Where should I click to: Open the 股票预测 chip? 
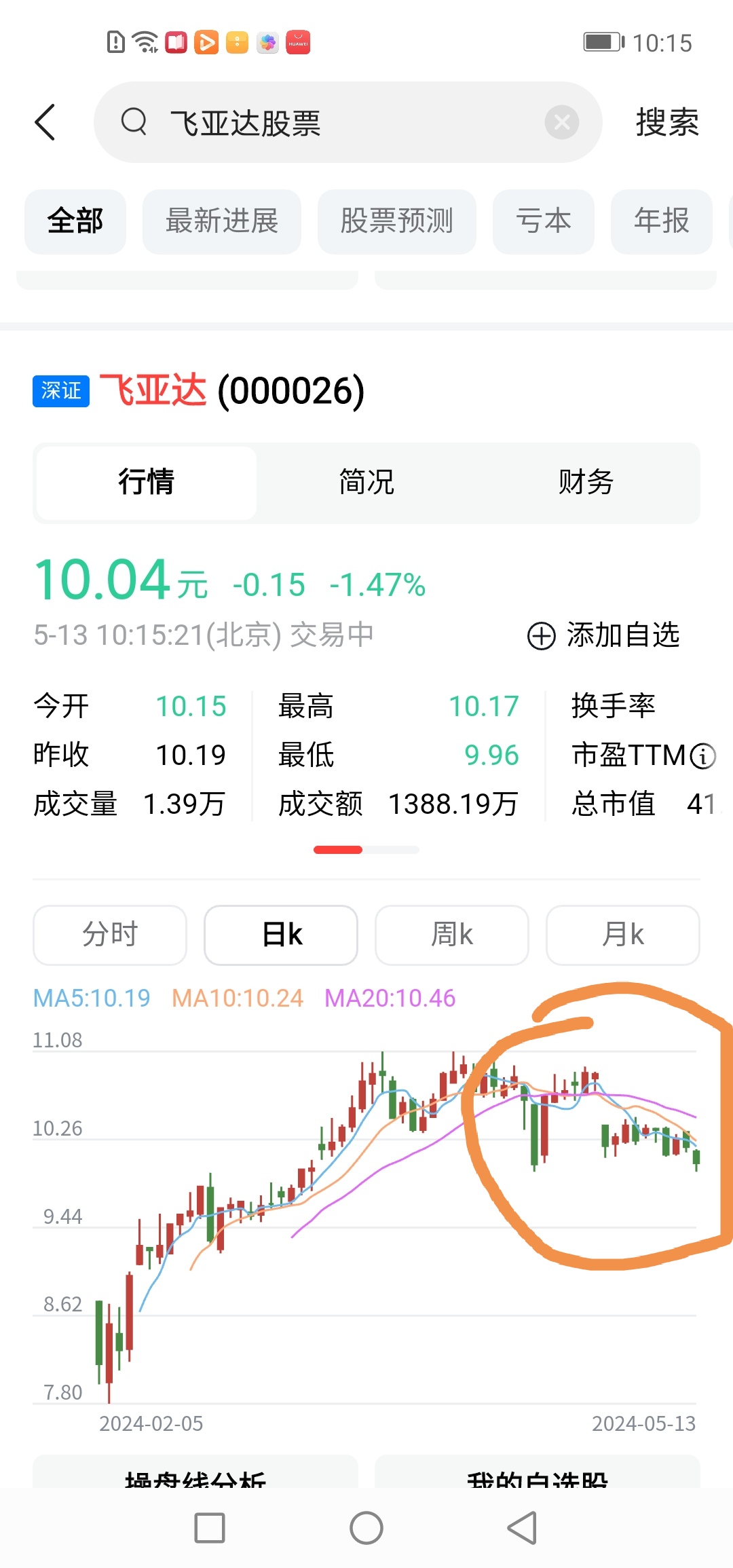pyautogui.click(x=397, y=221)
